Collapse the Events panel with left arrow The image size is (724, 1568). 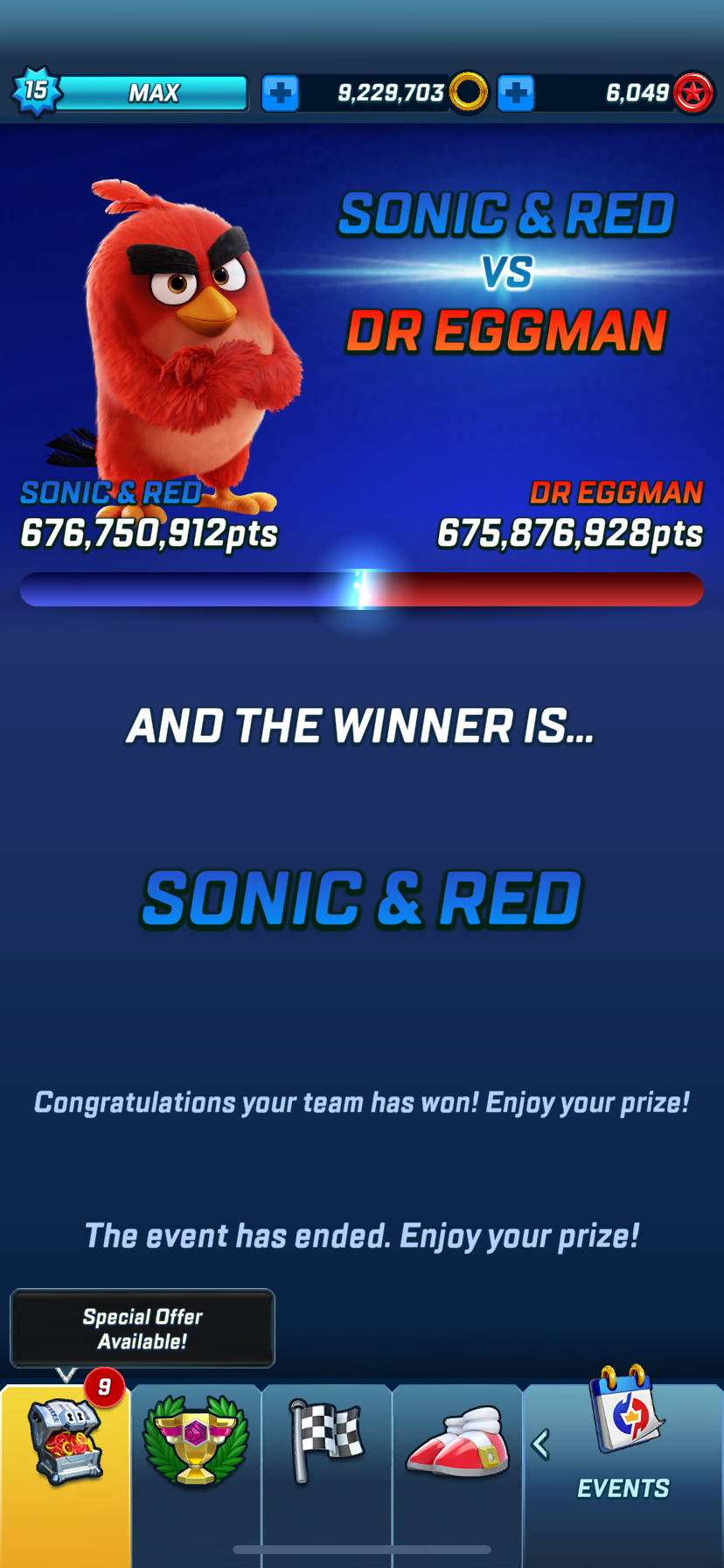[541, 1445]
